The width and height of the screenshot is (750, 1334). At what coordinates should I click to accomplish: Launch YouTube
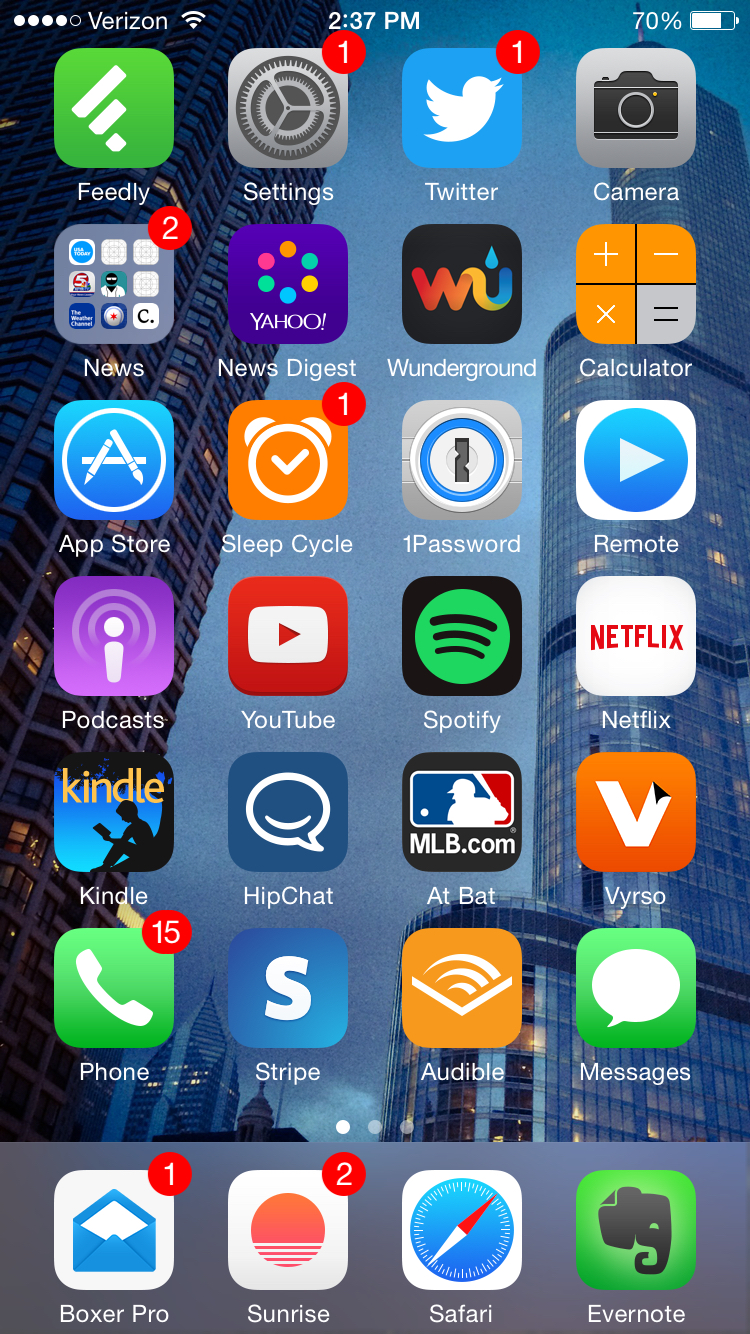tap(288, 636)
